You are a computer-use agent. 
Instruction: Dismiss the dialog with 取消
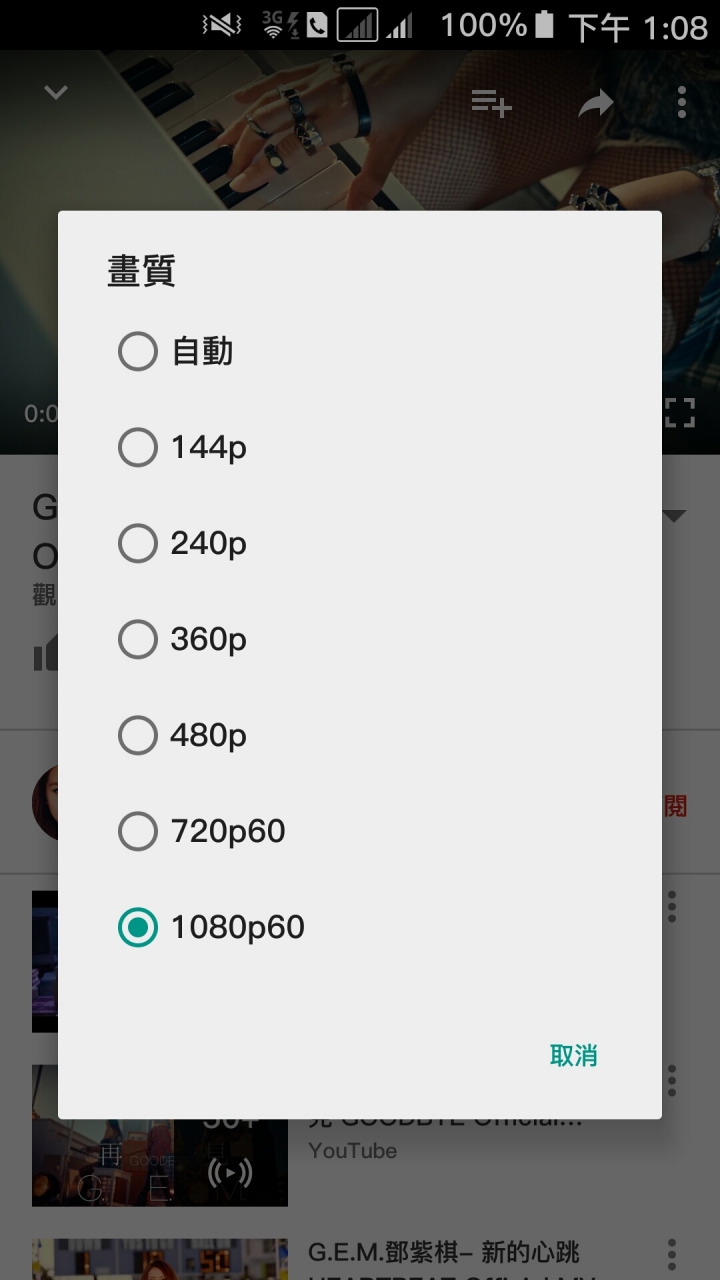pos(573,1055)
